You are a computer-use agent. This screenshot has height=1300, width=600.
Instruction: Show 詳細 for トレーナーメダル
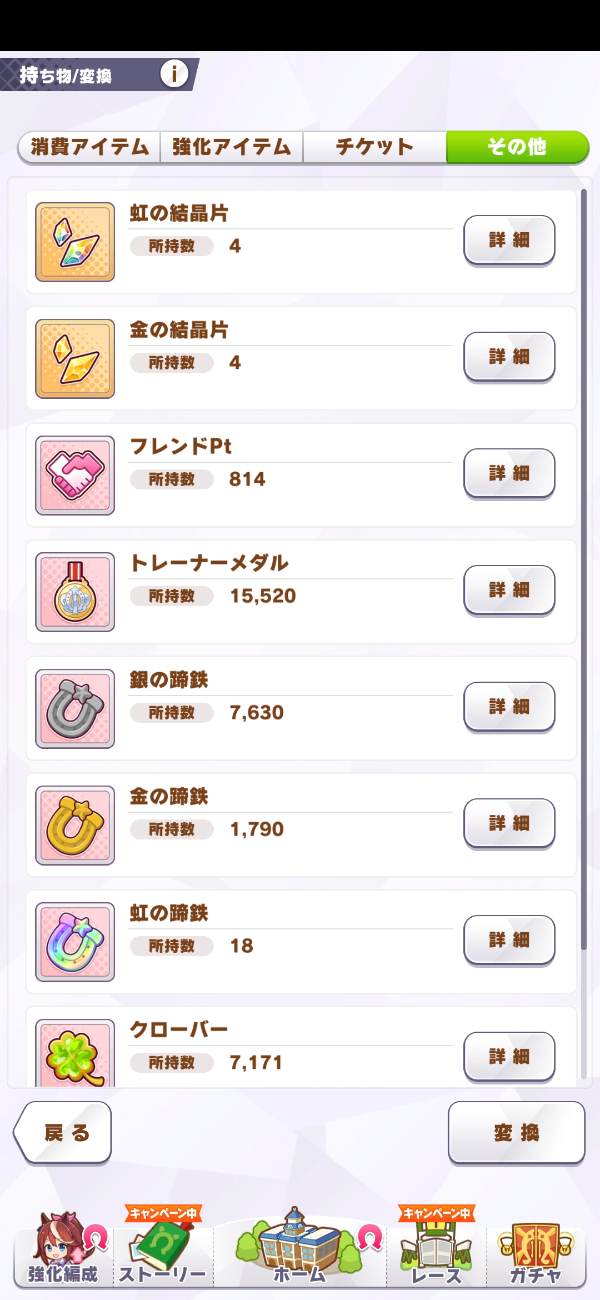click(509, 590)
